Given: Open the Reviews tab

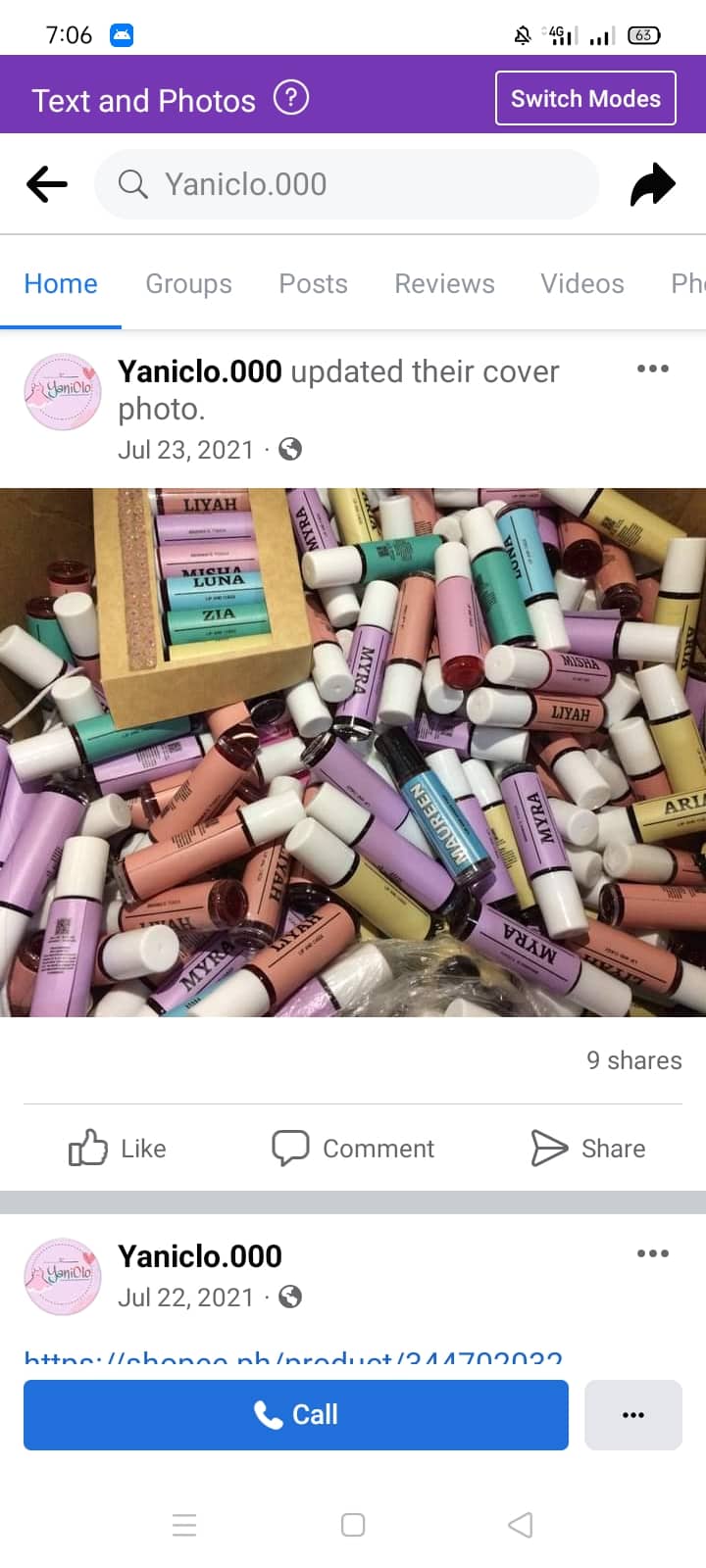Looking at the screenshot, I should [444, 283].
